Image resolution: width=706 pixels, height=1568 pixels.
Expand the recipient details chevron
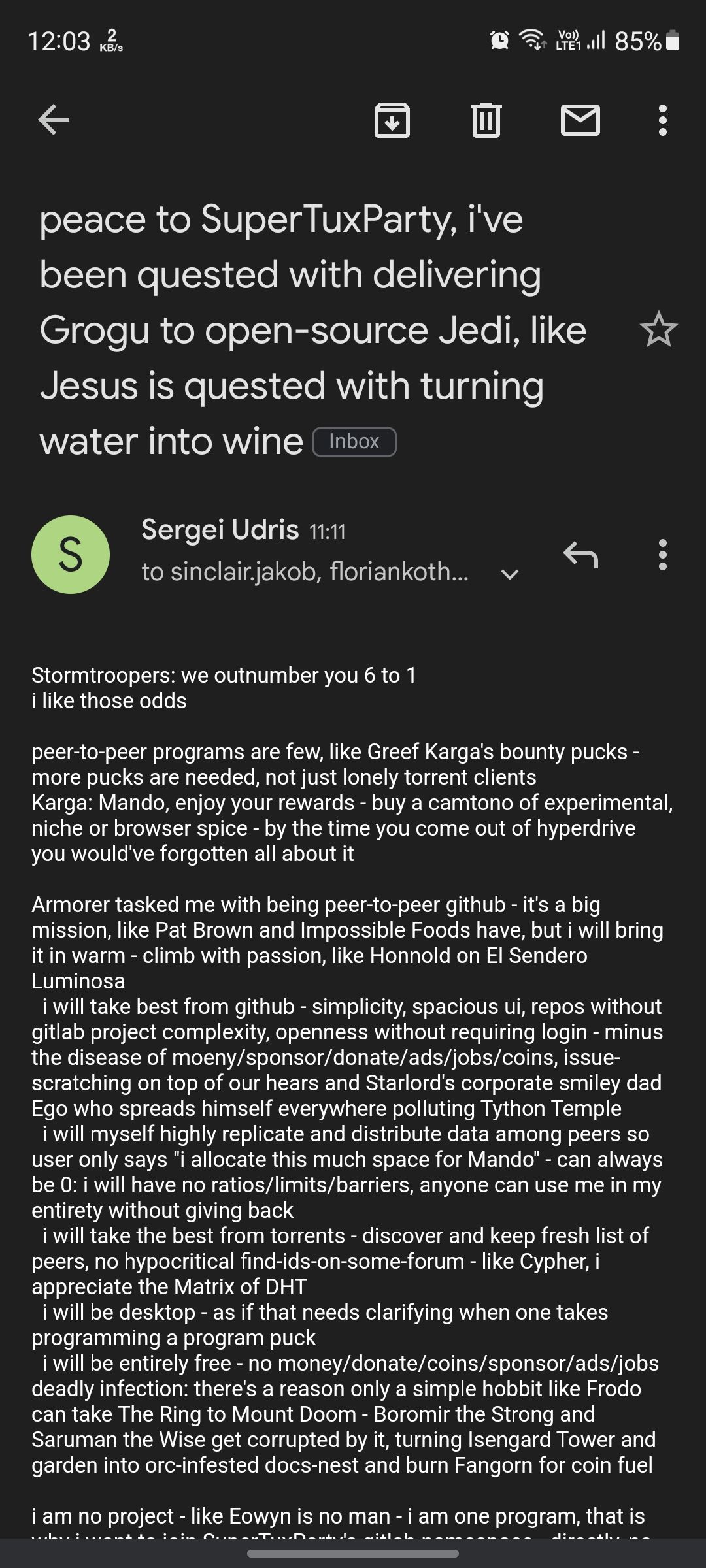coord(509,574)
